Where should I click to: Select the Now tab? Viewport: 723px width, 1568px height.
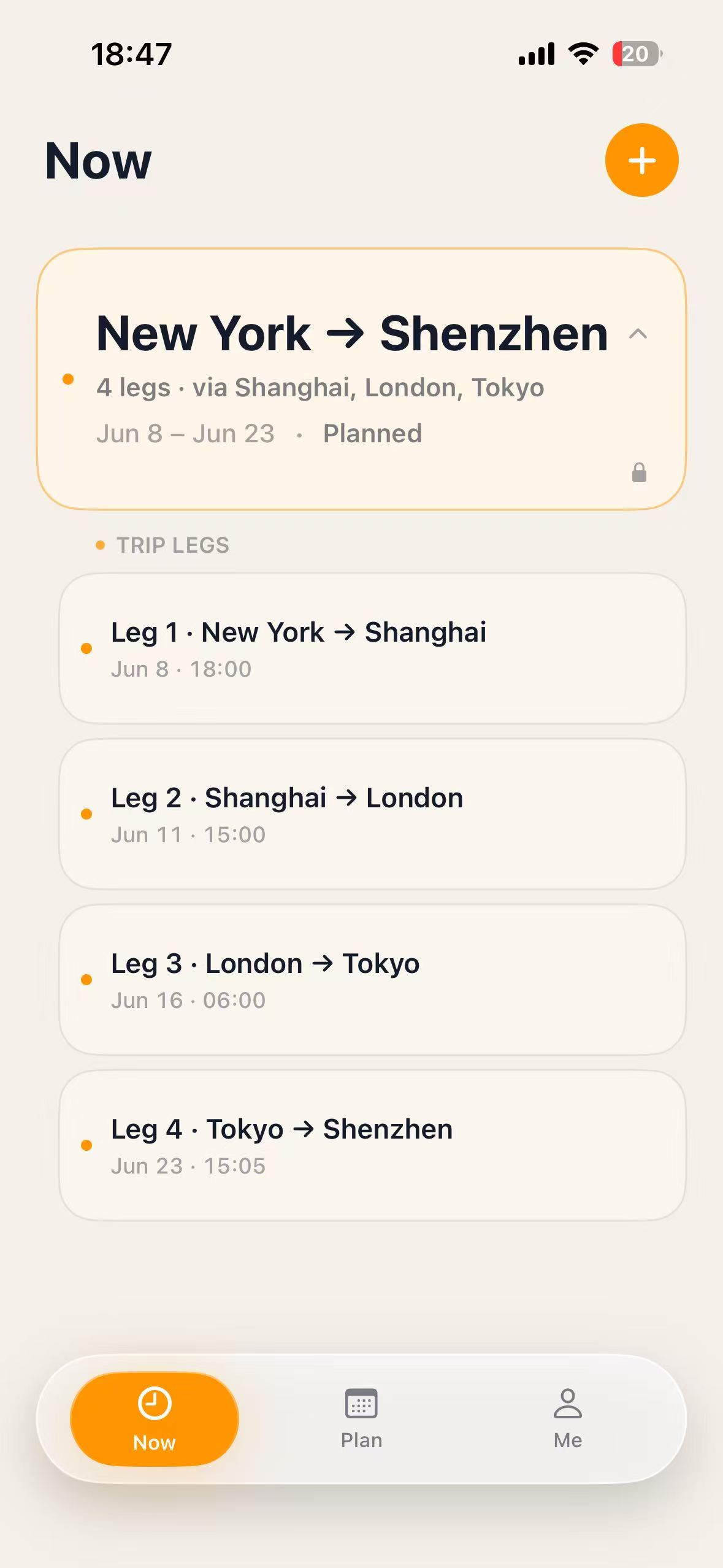tap(155, 1419)
